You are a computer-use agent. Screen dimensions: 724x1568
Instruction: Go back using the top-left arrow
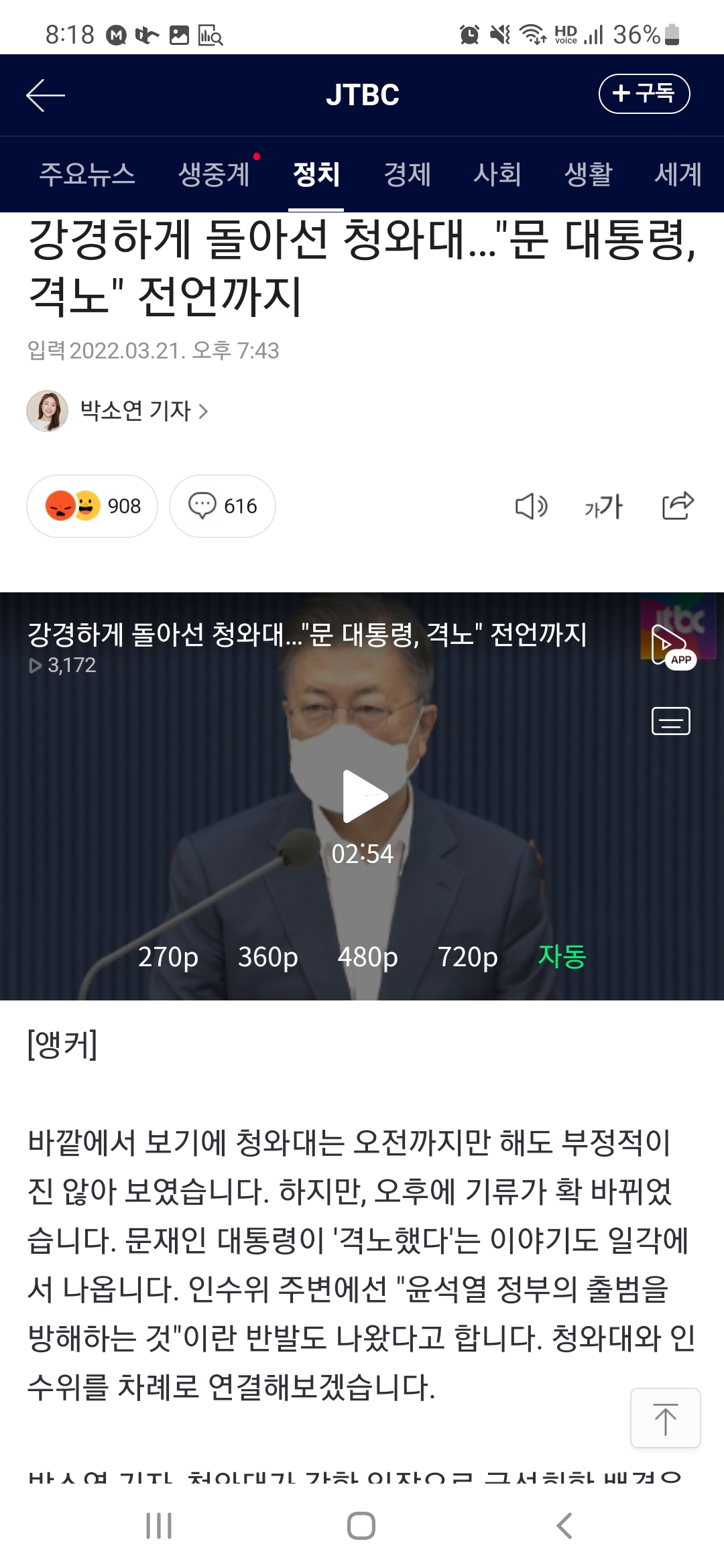tap(46, 95)
